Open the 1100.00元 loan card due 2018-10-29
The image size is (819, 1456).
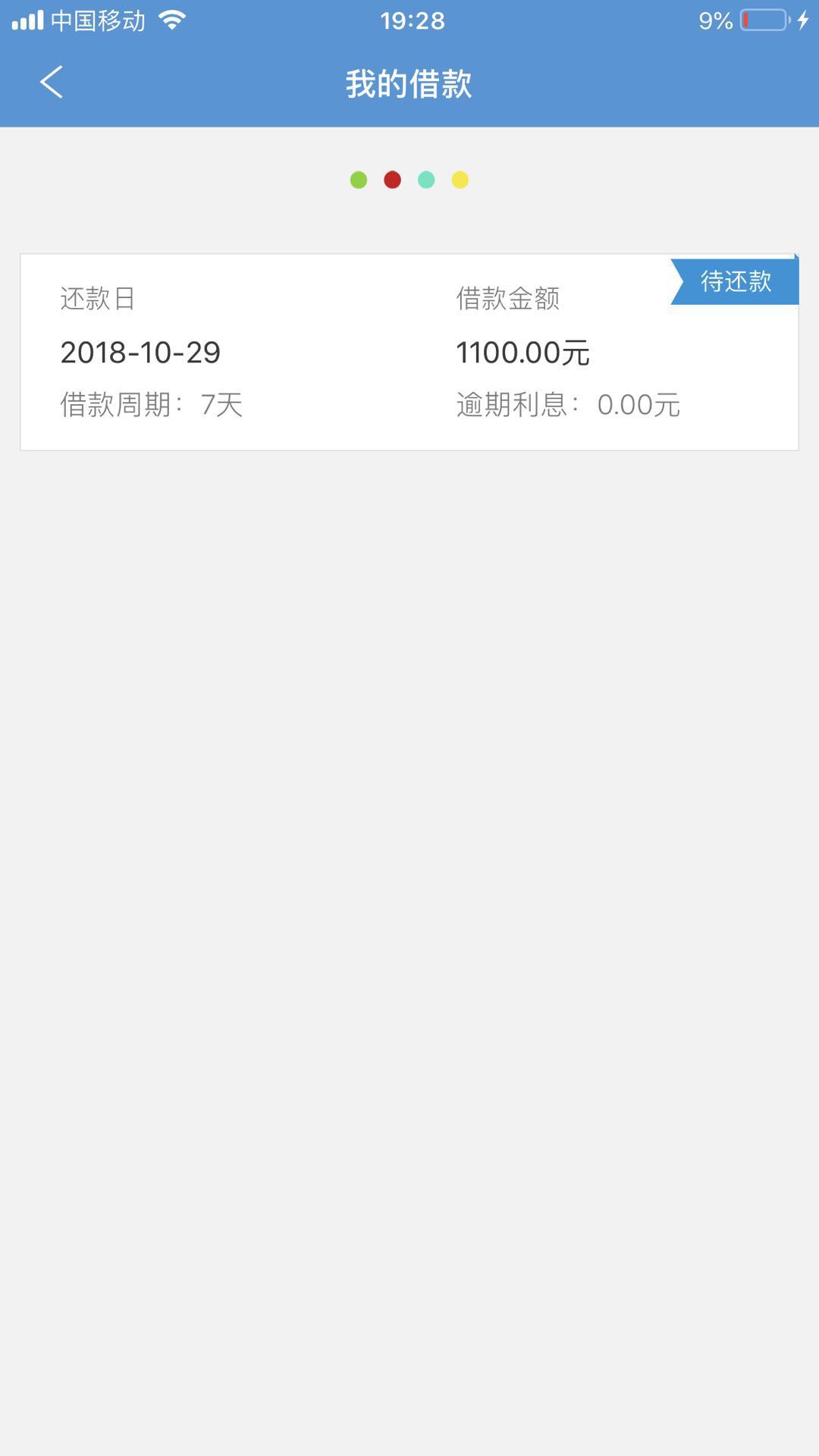pos(409,353)
